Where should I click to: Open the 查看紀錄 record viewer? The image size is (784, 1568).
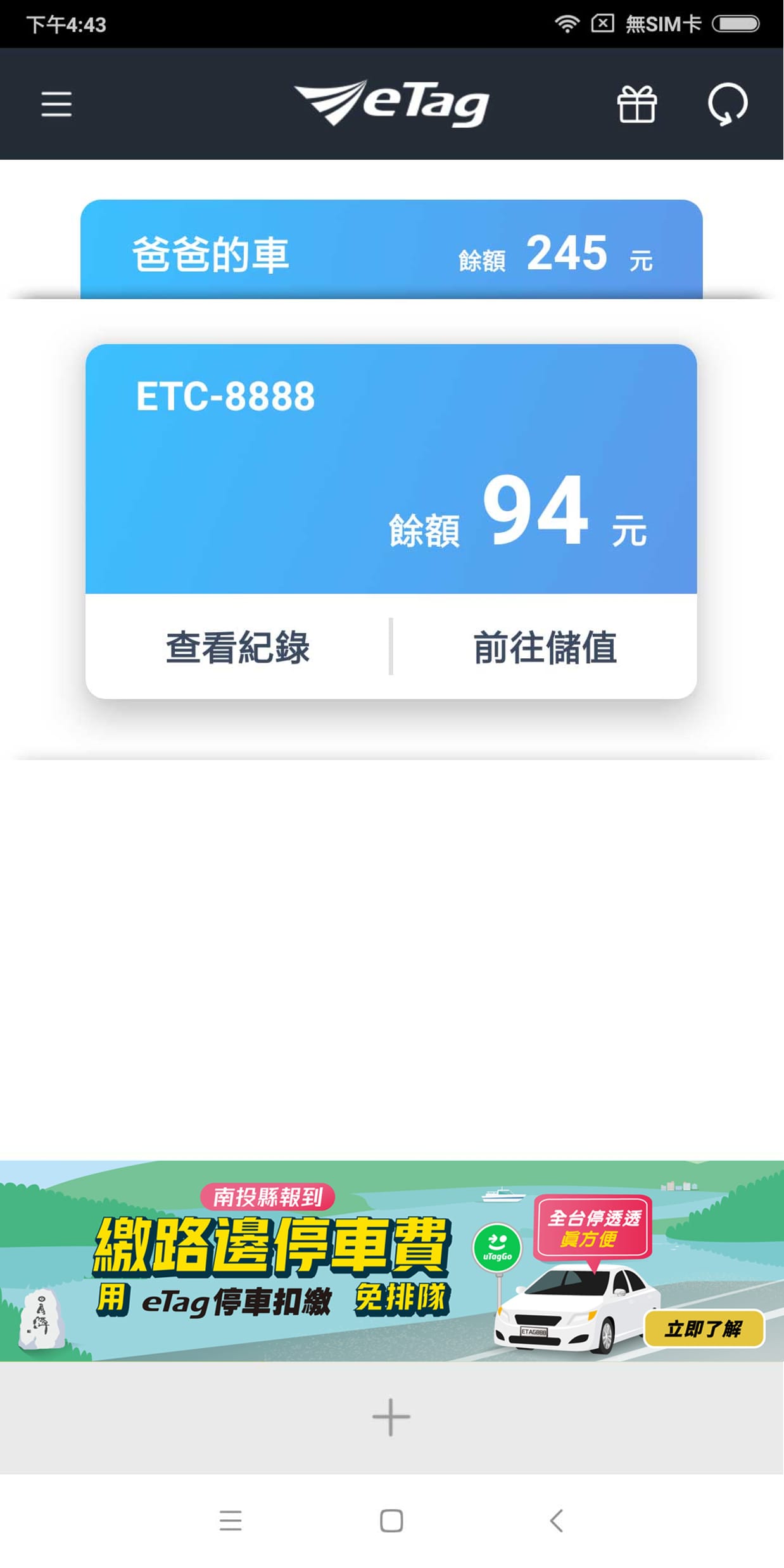[238, 647]
